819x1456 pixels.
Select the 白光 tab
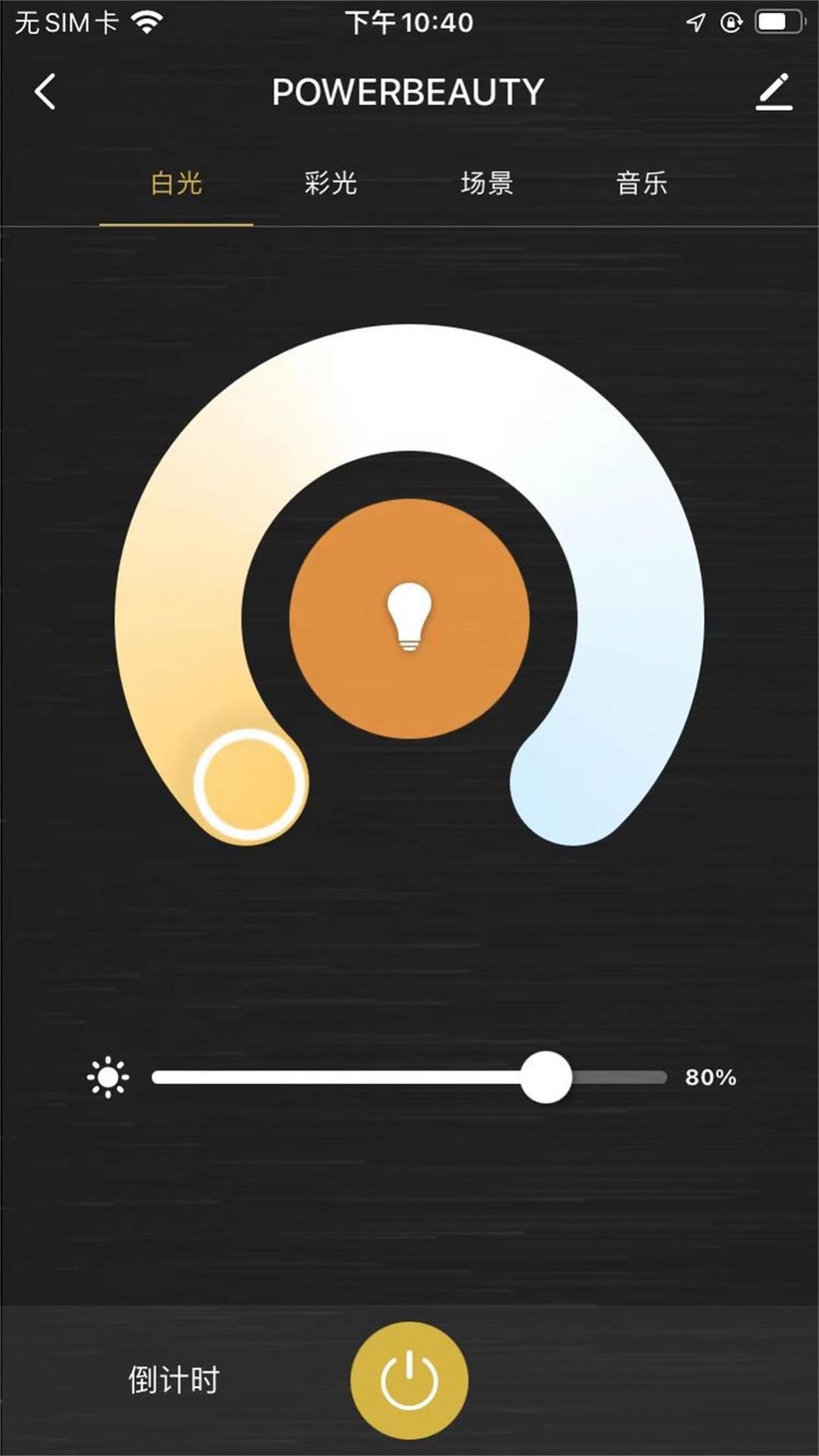point(176,184)
